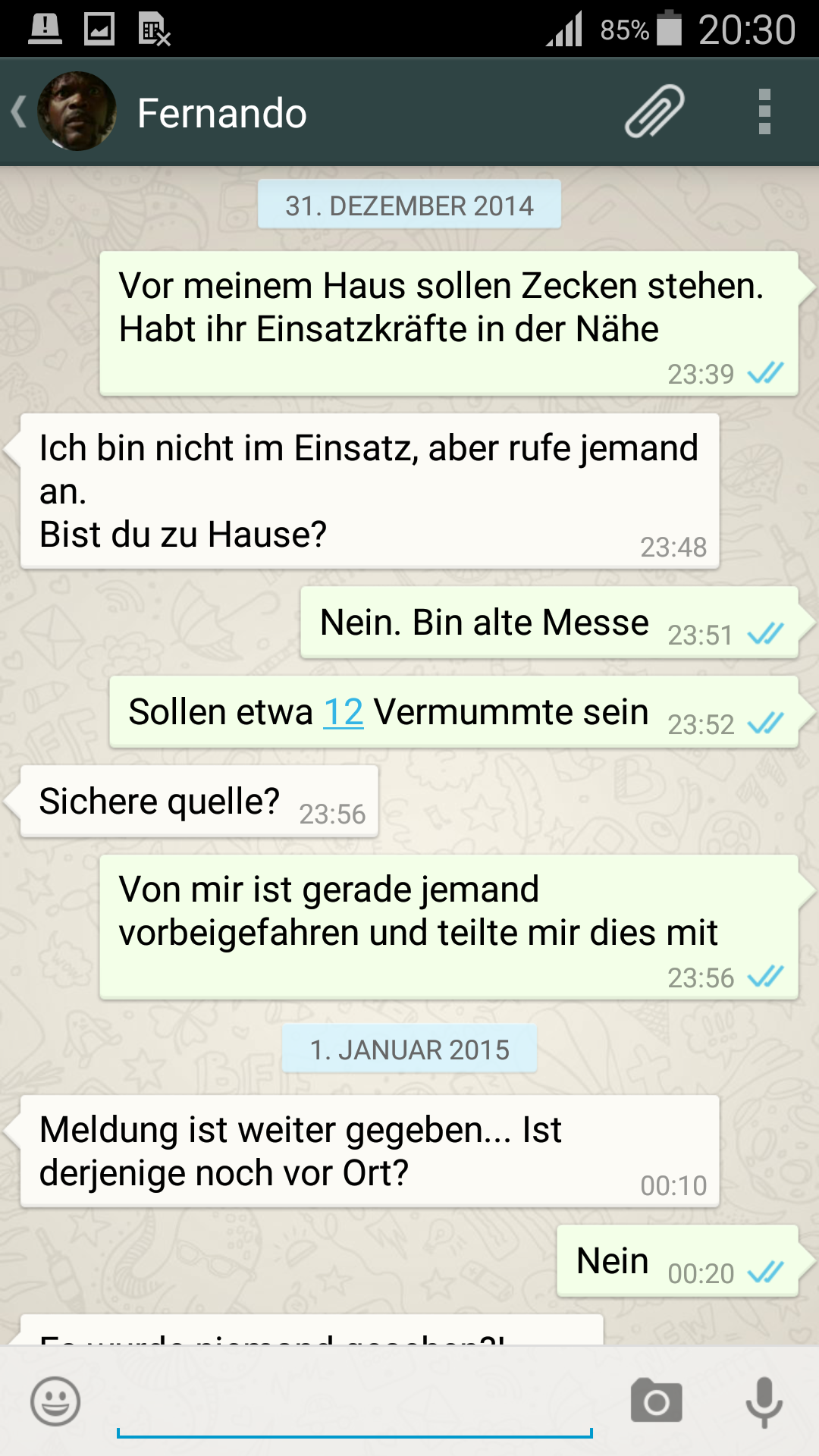Open the emoji picker
This screenshot has width=819, height=1456.
click(x=55, y=1401)
